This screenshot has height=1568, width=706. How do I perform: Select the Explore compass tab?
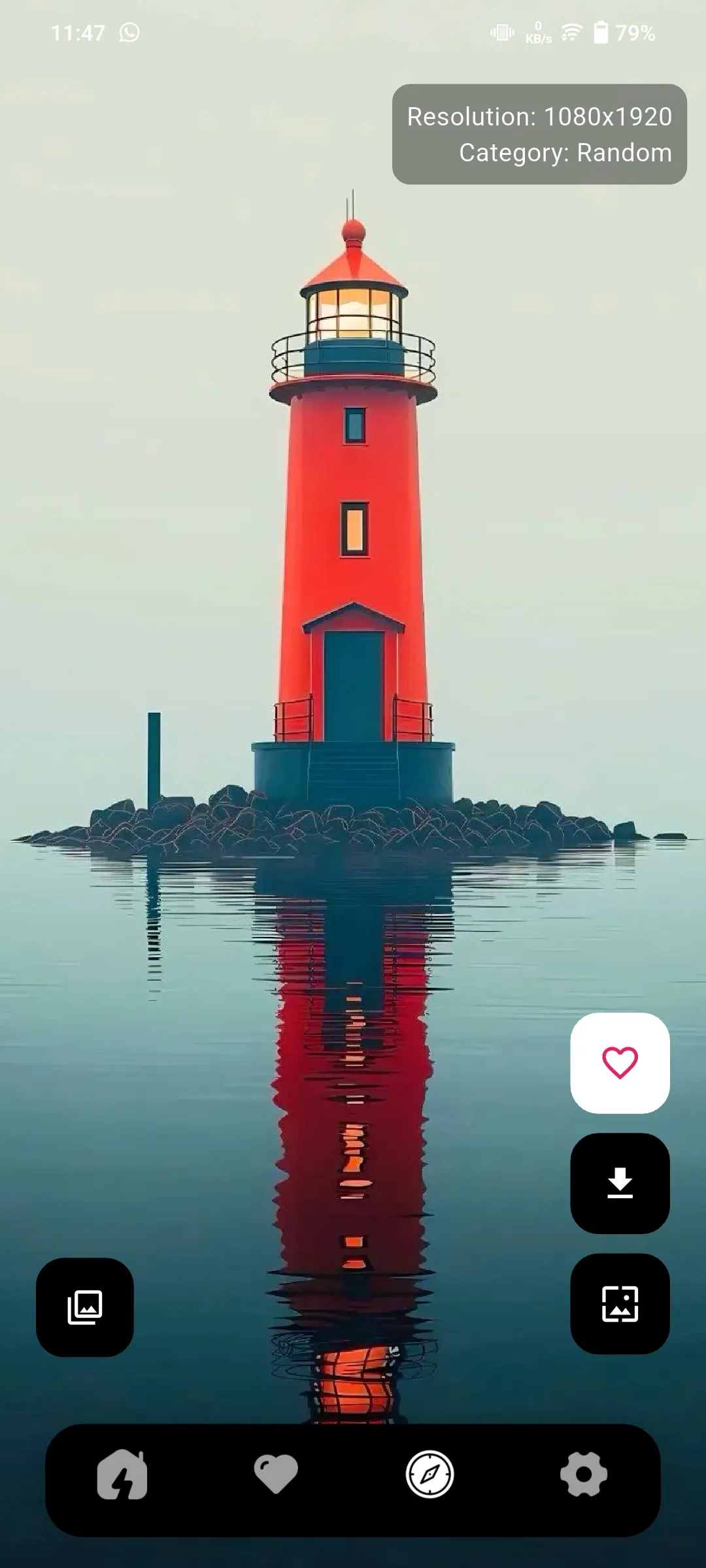tap(429, 1475)
